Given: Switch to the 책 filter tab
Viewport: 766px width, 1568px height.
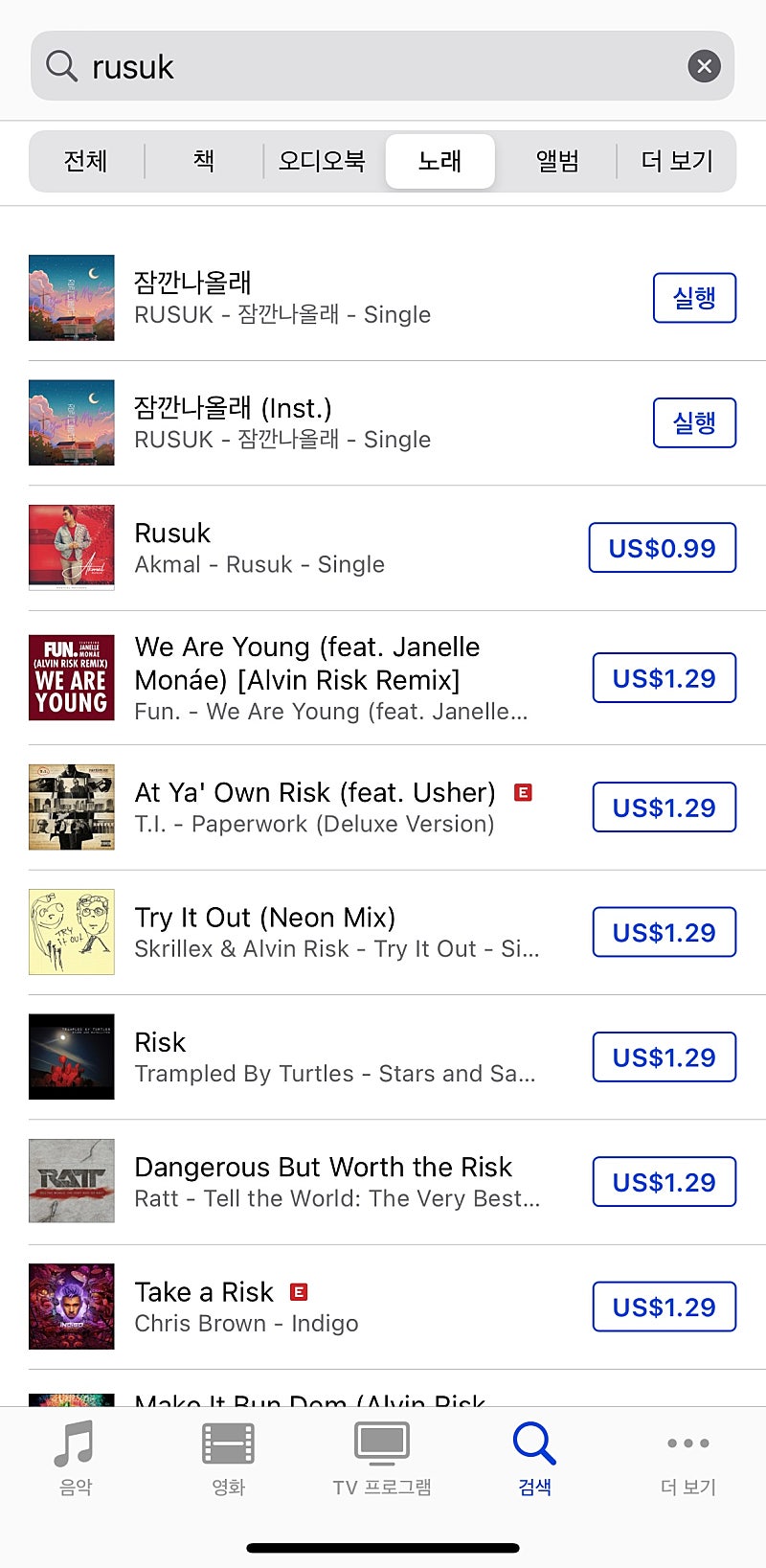Looking at the screenshot, I should 204,161.
